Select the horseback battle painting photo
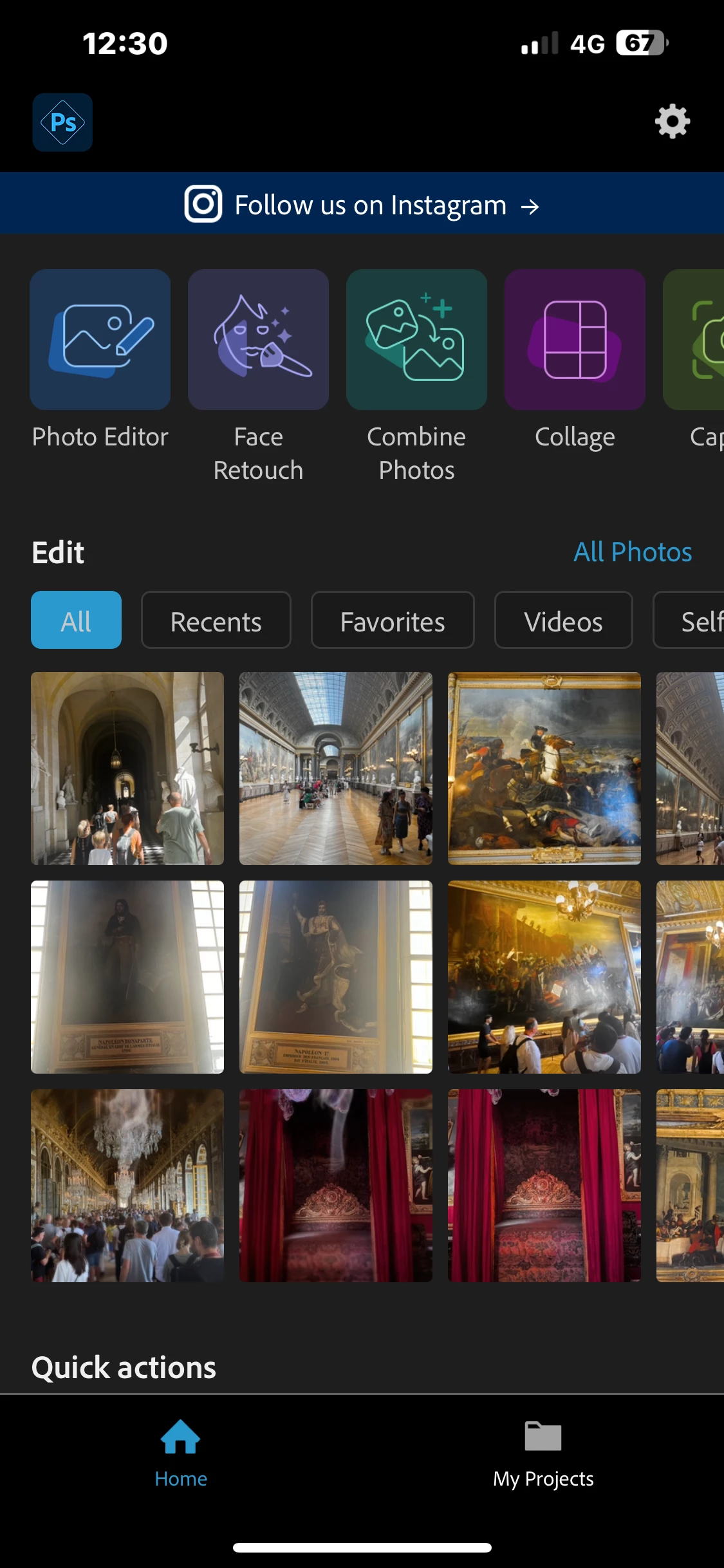Screen dimensions: 724x1568 point(544,768)
